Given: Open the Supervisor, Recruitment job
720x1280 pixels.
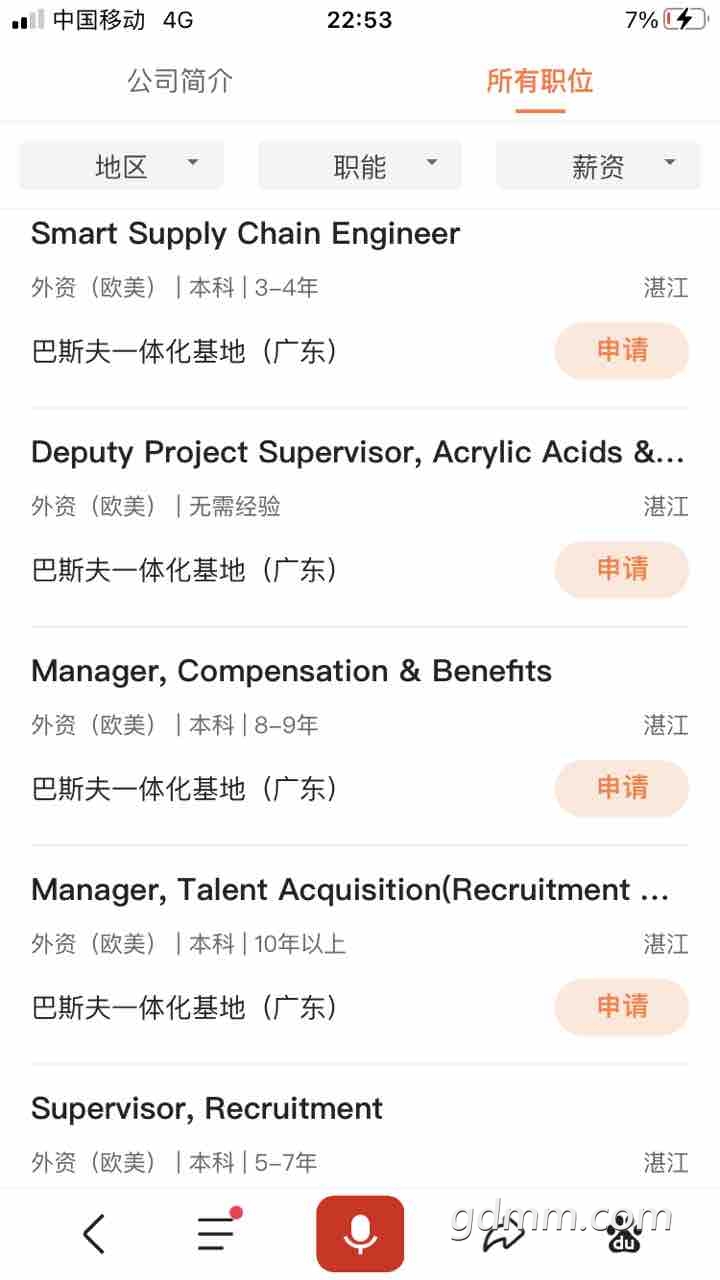Looking at the screenshot, I should (207, 1109).
